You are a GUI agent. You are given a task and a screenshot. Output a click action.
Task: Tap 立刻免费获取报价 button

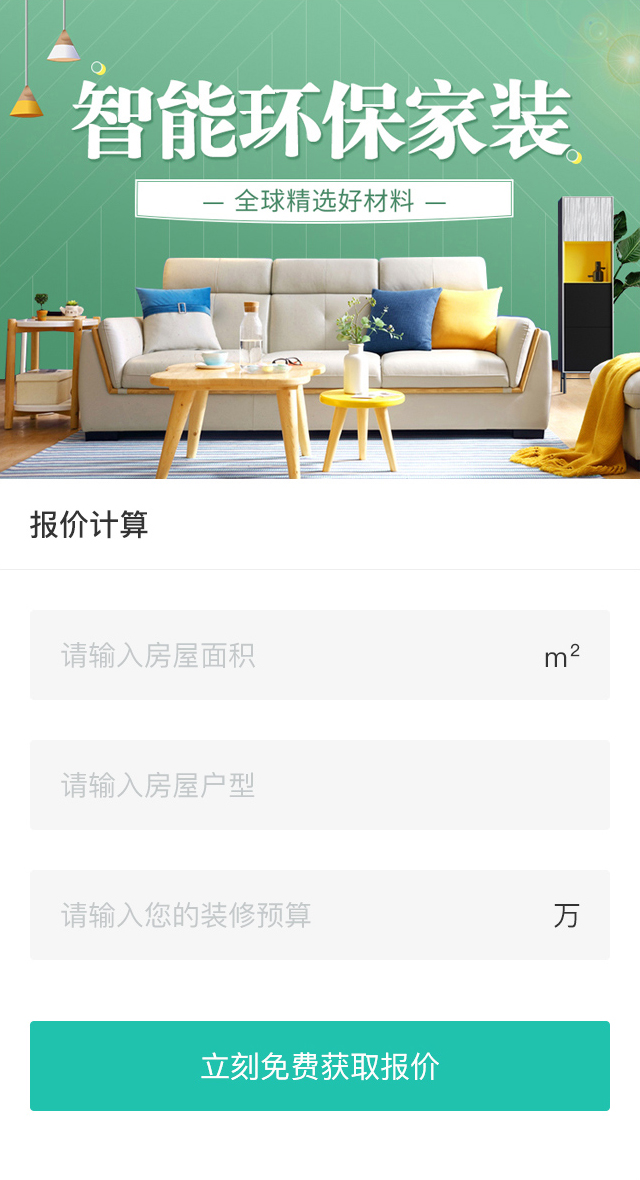320,1066
